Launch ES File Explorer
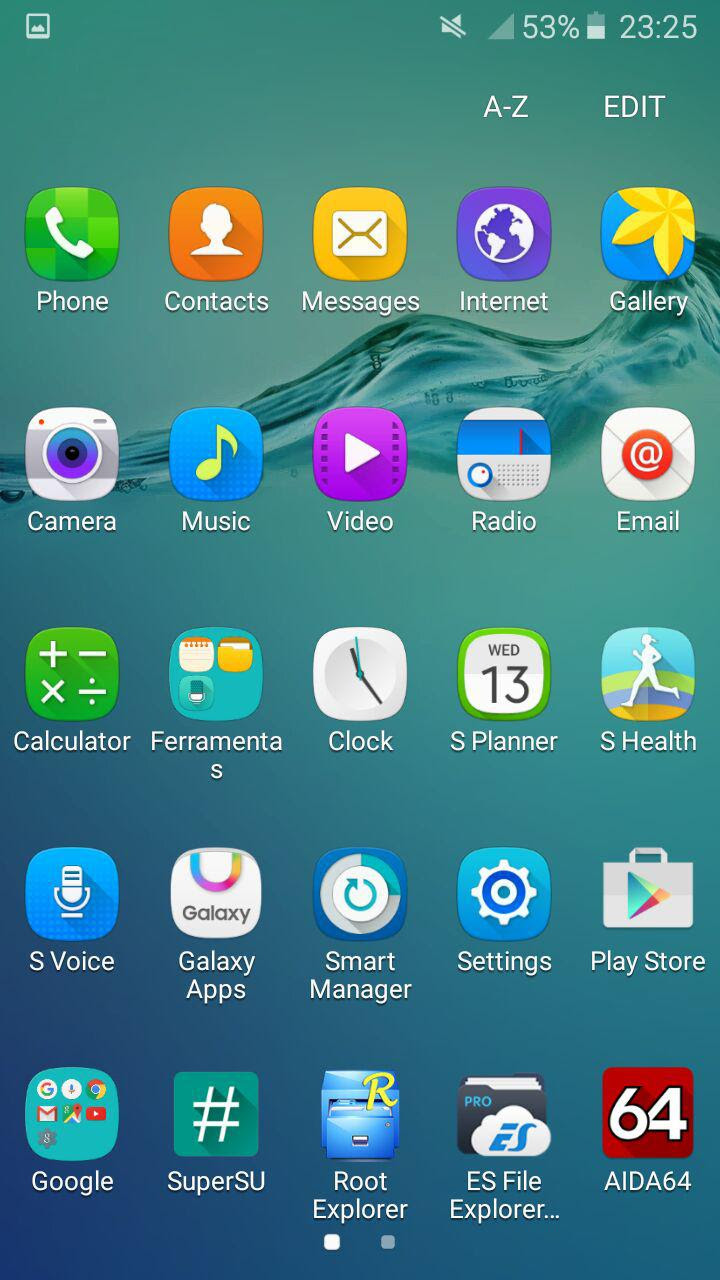The image size is (720, 1280). click(504, 1115)
